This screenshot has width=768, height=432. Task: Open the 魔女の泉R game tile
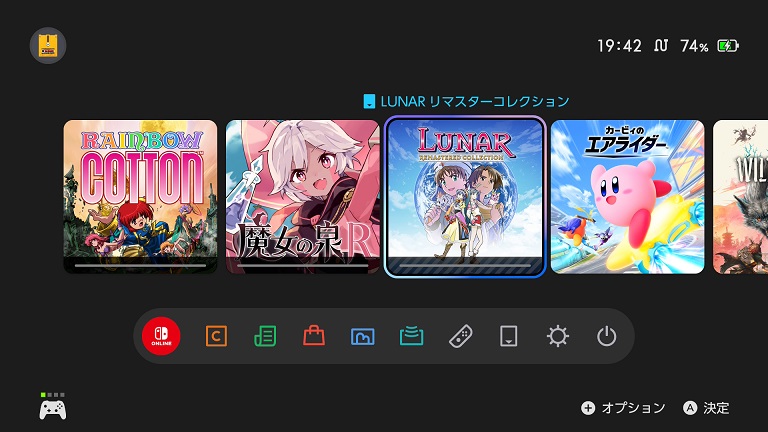pyautogui.click(x=302, y=196)
